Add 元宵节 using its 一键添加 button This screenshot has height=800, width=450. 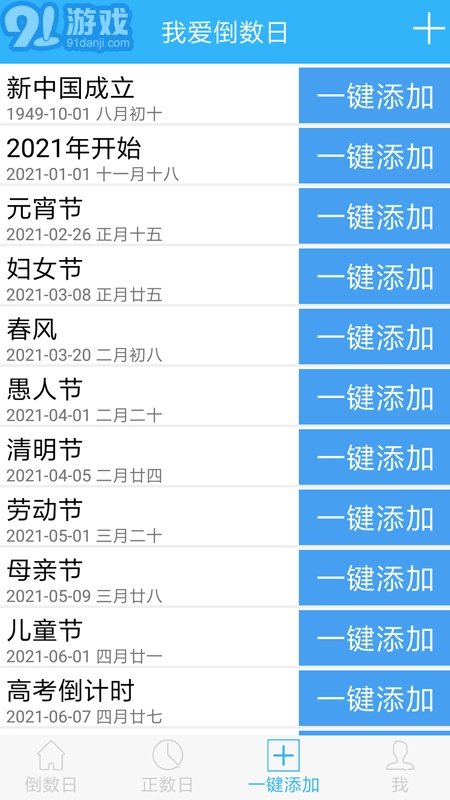pyautogui.click(x=374, y=216)
